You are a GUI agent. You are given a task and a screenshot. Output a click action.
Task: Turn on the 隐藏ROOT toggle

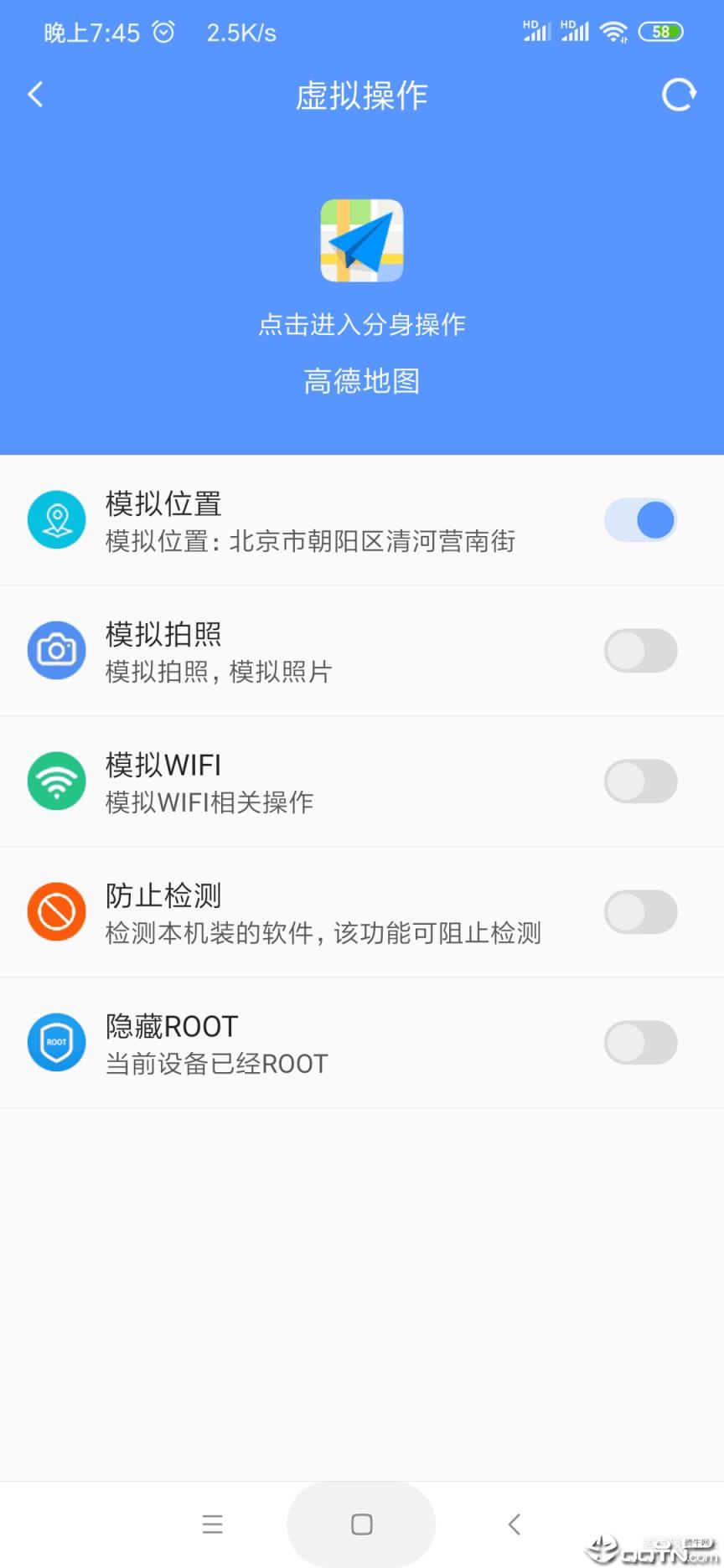pyautogui.click(x=640, y=1042)
